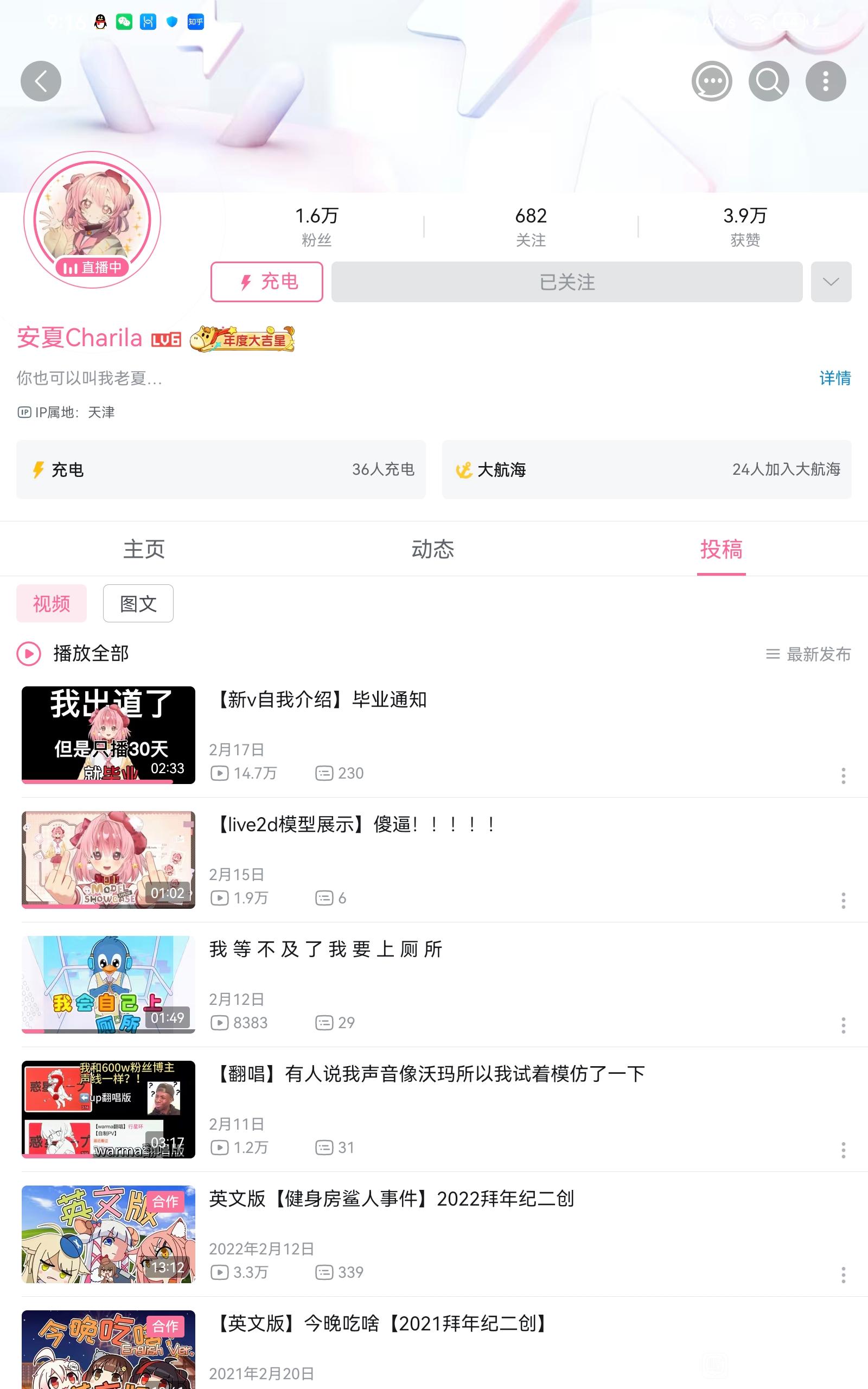868x1389 pixels.
Task: Open the top-right overflow menu
Action: [x=825, y=81]
